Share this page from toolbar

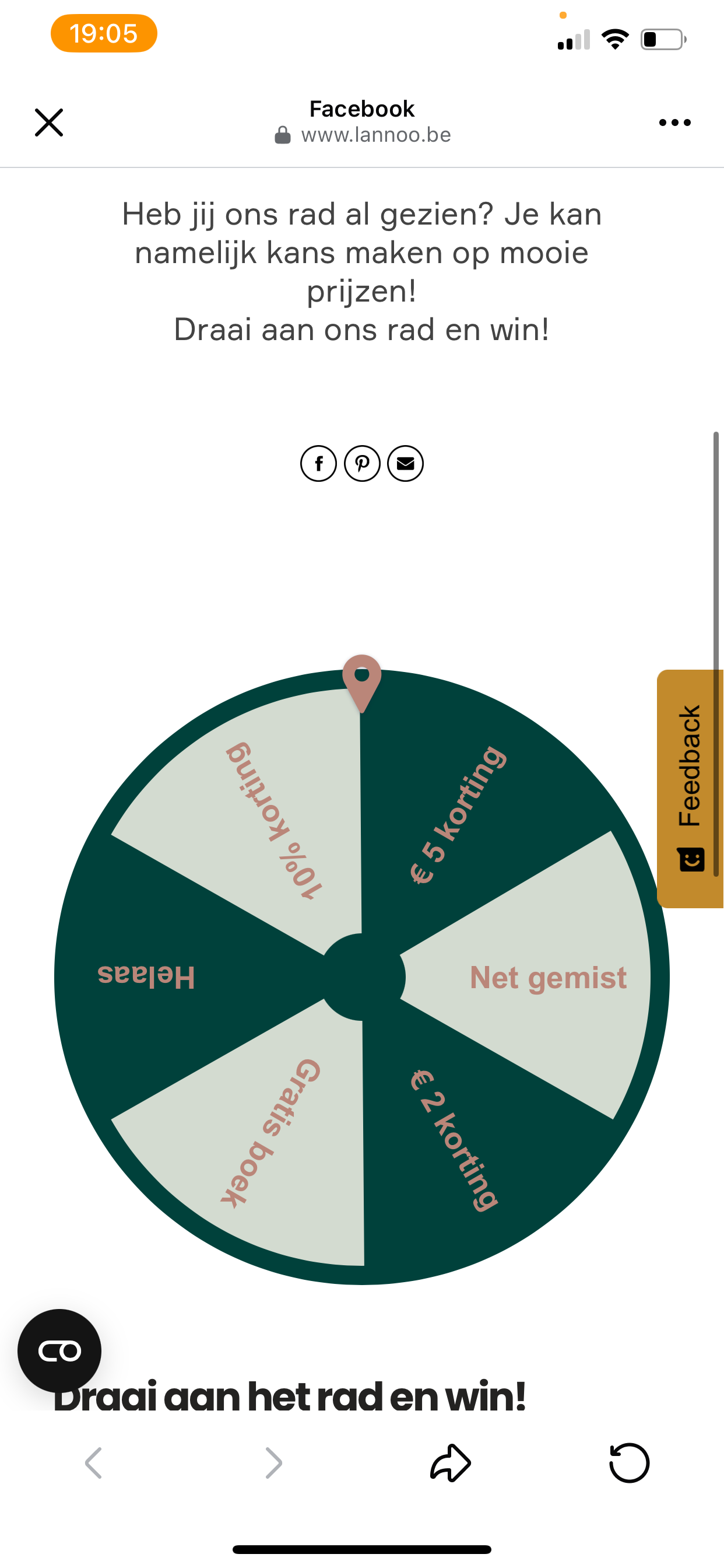(x=450, y=1462)
